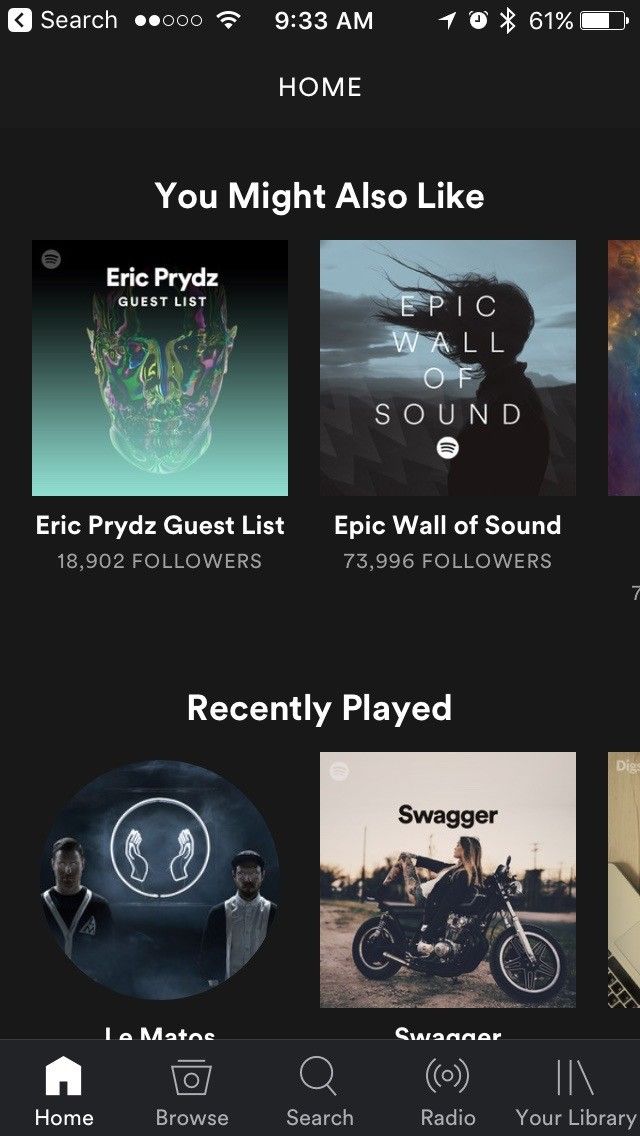640x1136 pixels.
Task: Return to the previous Search app
Action: [62, 20]
